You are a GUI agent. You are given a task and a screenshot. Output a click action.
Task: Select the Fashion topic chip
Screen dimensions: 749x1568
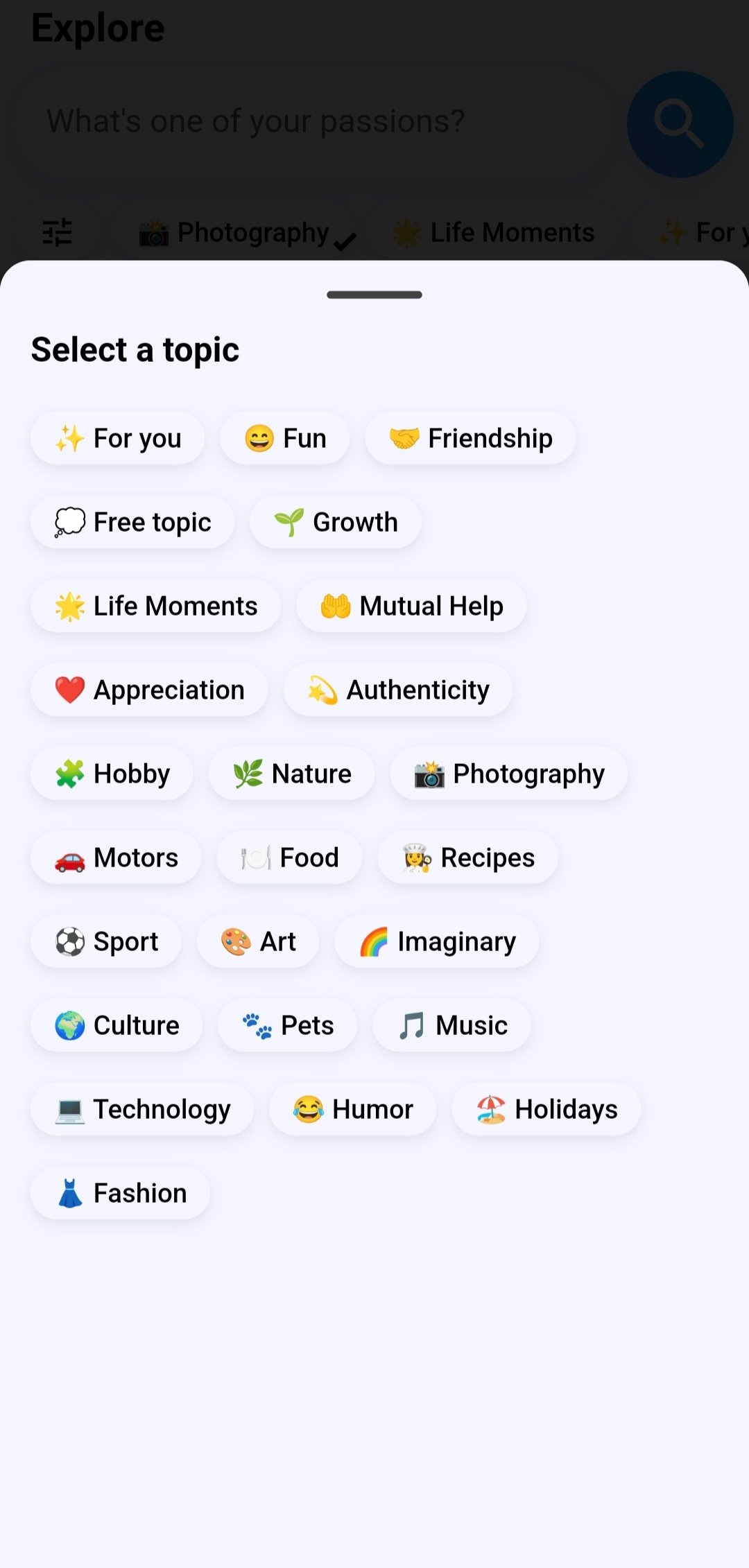click(121, 1193)
